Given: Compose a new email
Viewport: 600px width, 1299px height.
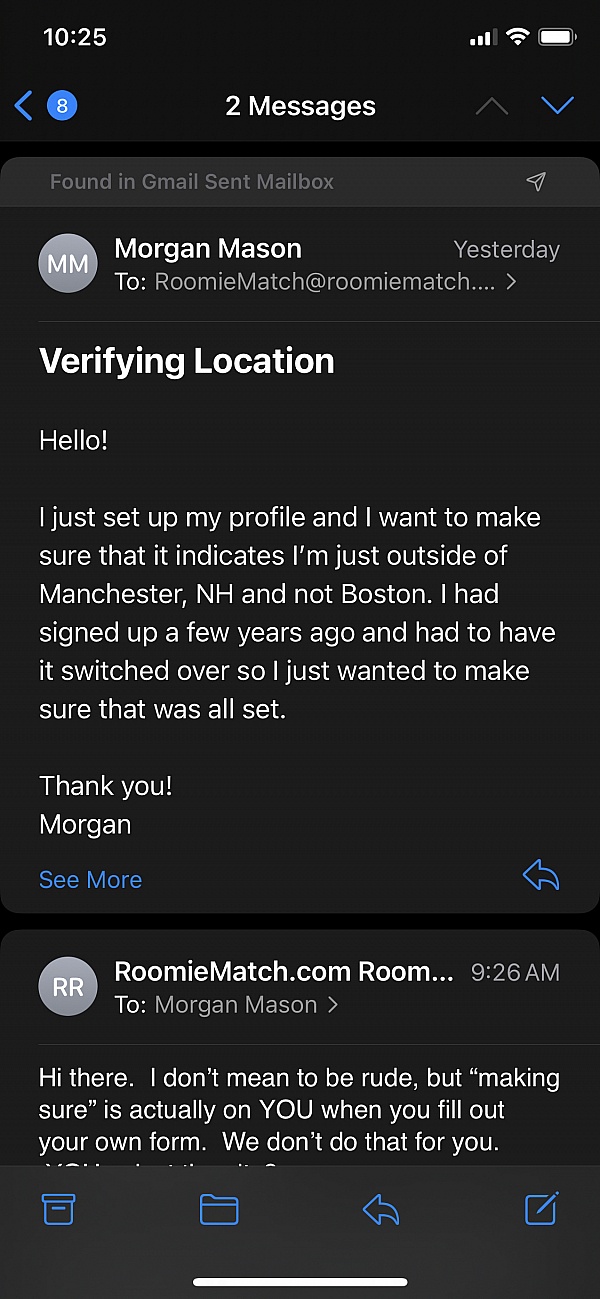Looking at the screenshot, I should (x=541, y=1209).
